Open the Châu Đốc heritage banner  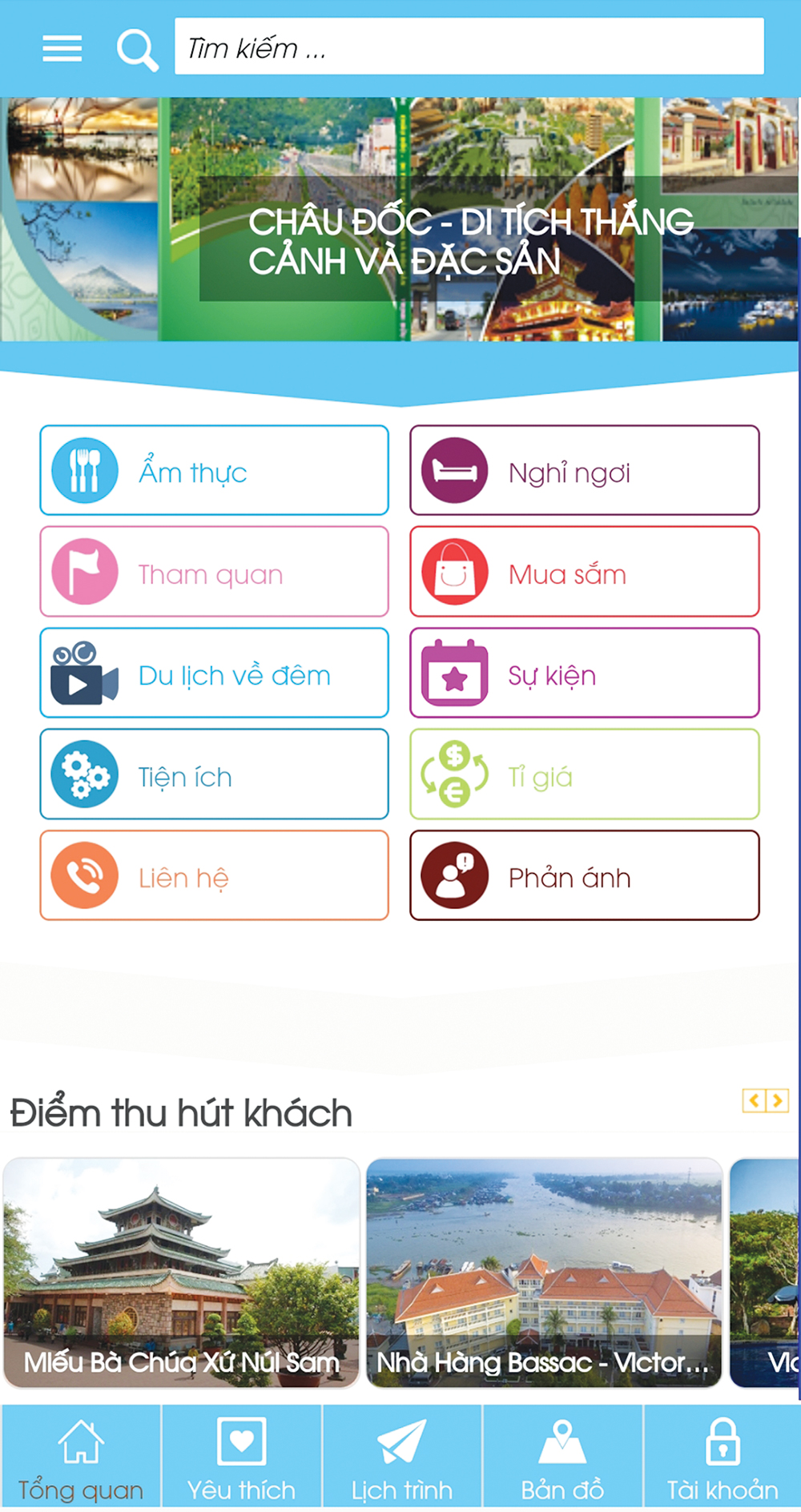click(x=400, y=220)
